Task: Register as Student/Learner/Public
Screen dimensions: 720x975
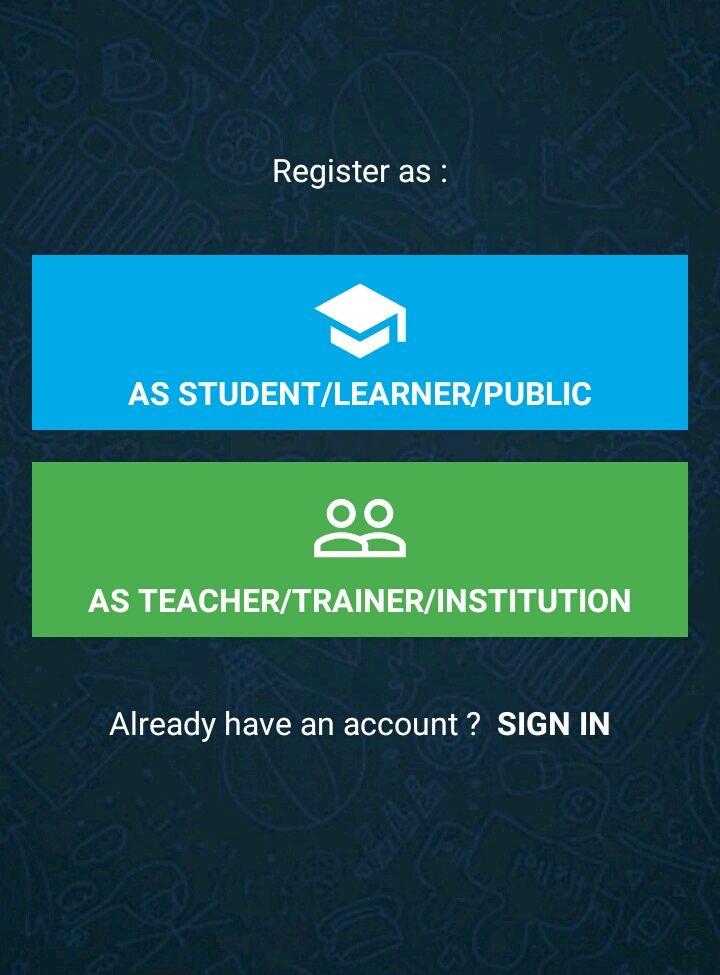Action: coord(360,343)
